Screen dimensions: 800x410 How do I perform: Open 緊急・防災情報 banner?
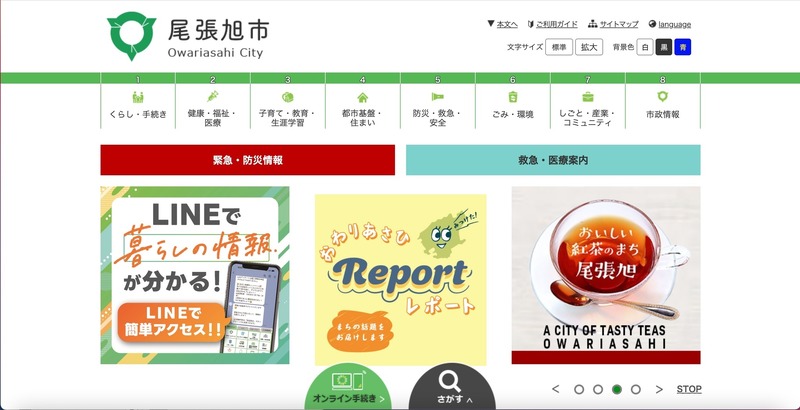247,160
